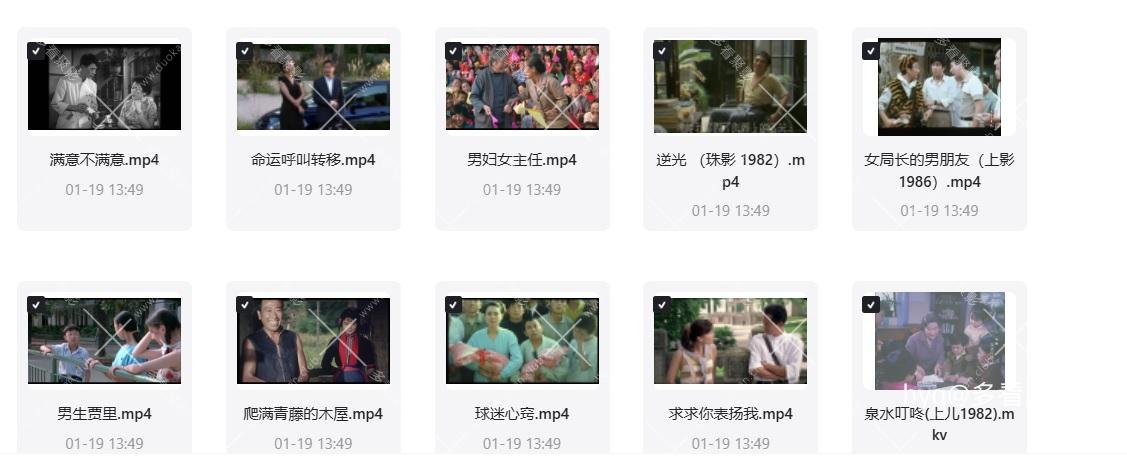
Task: Open 男生贾里.mp4 video
Action: (104, 341)
